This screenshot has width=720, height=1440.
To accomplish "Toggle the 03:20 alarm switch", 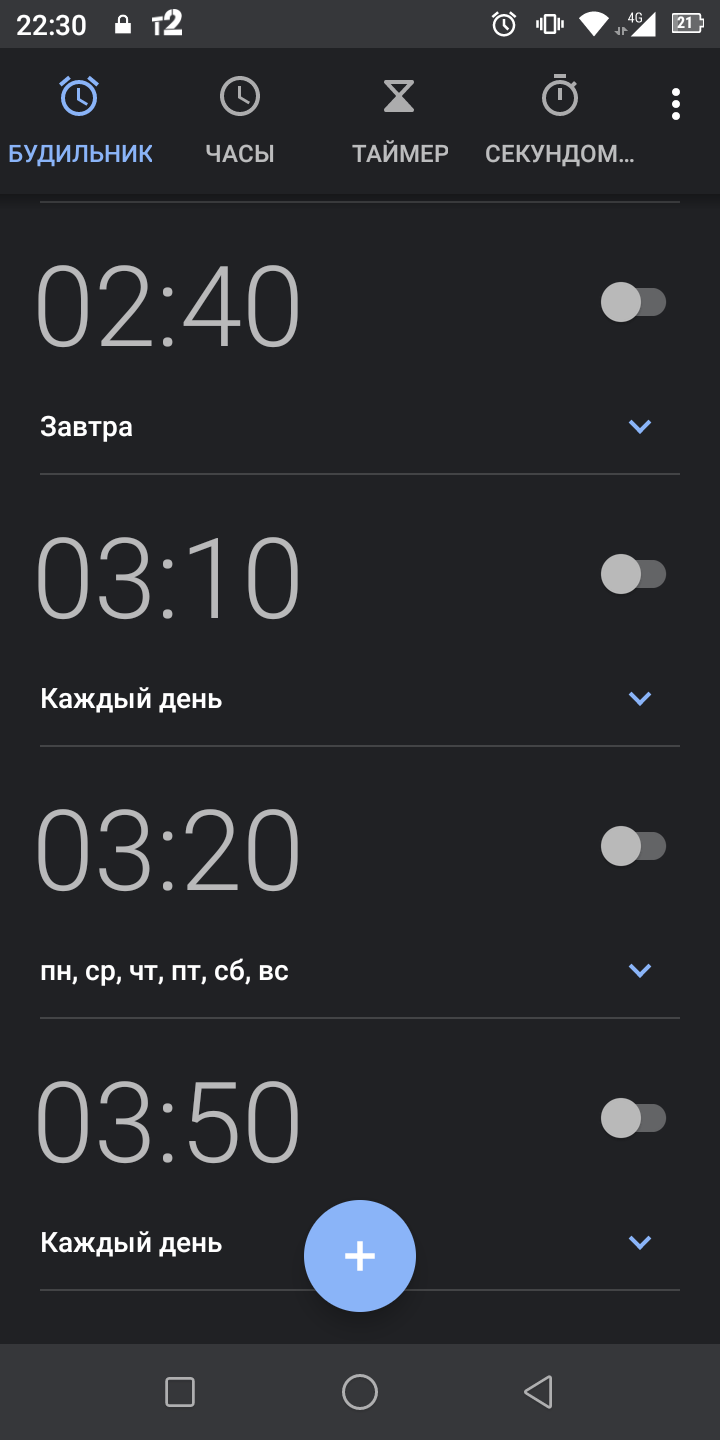I will pyautogui.click(x=633, y=846).
